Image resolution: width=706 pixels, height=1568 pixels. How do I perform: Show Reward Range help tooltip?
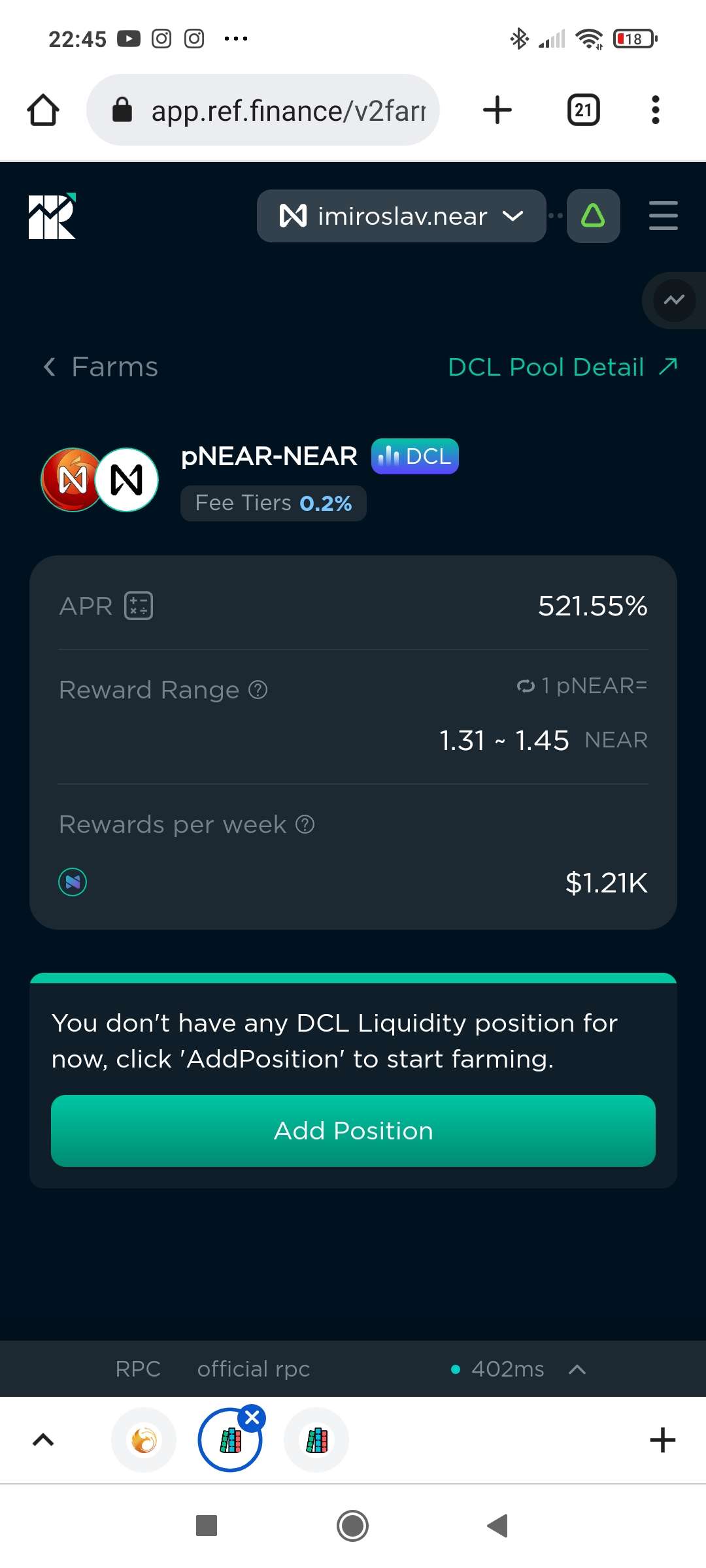coord(258,690)
